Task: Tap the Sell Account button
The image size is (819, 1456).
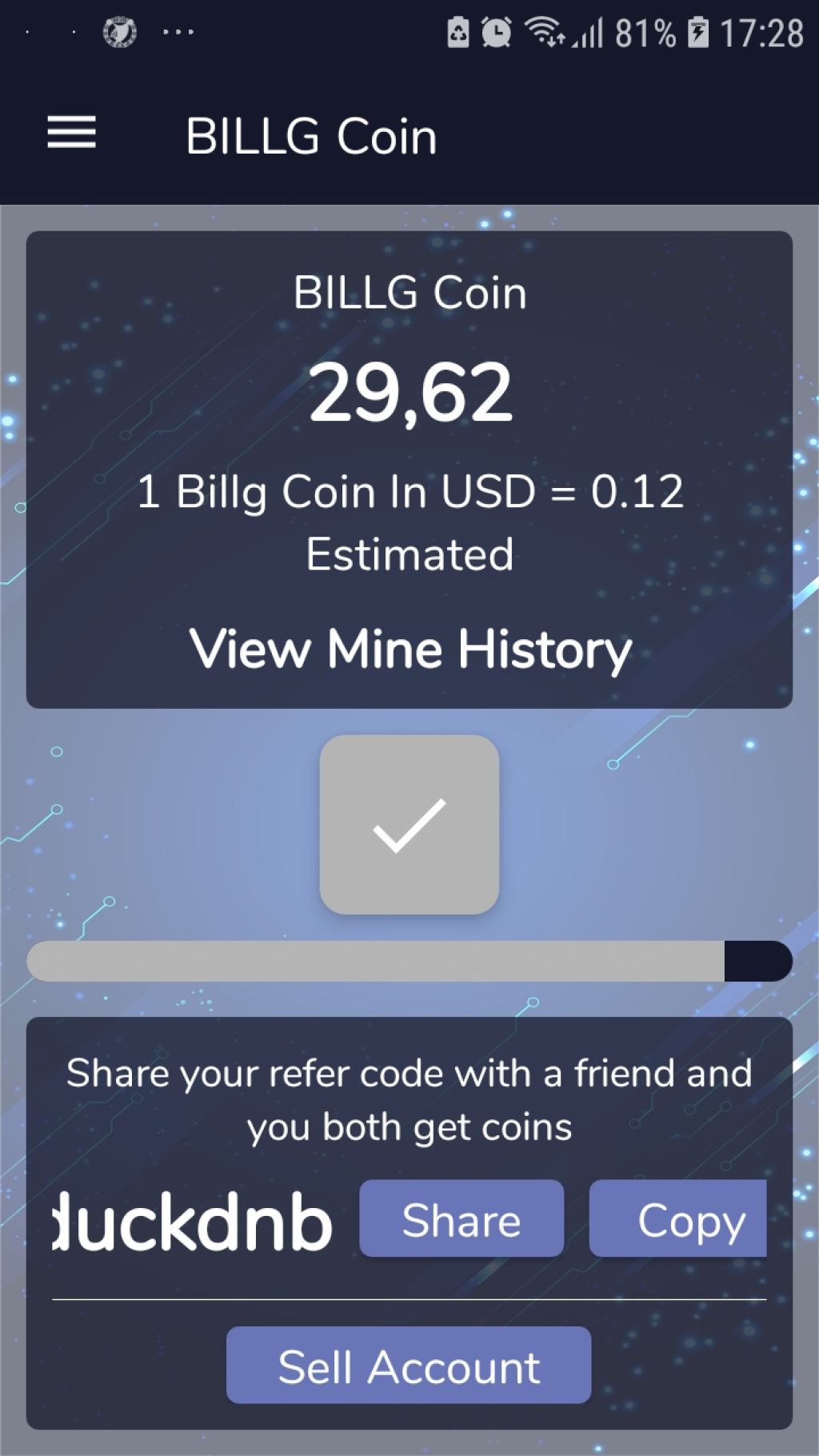Action: 409,1366
